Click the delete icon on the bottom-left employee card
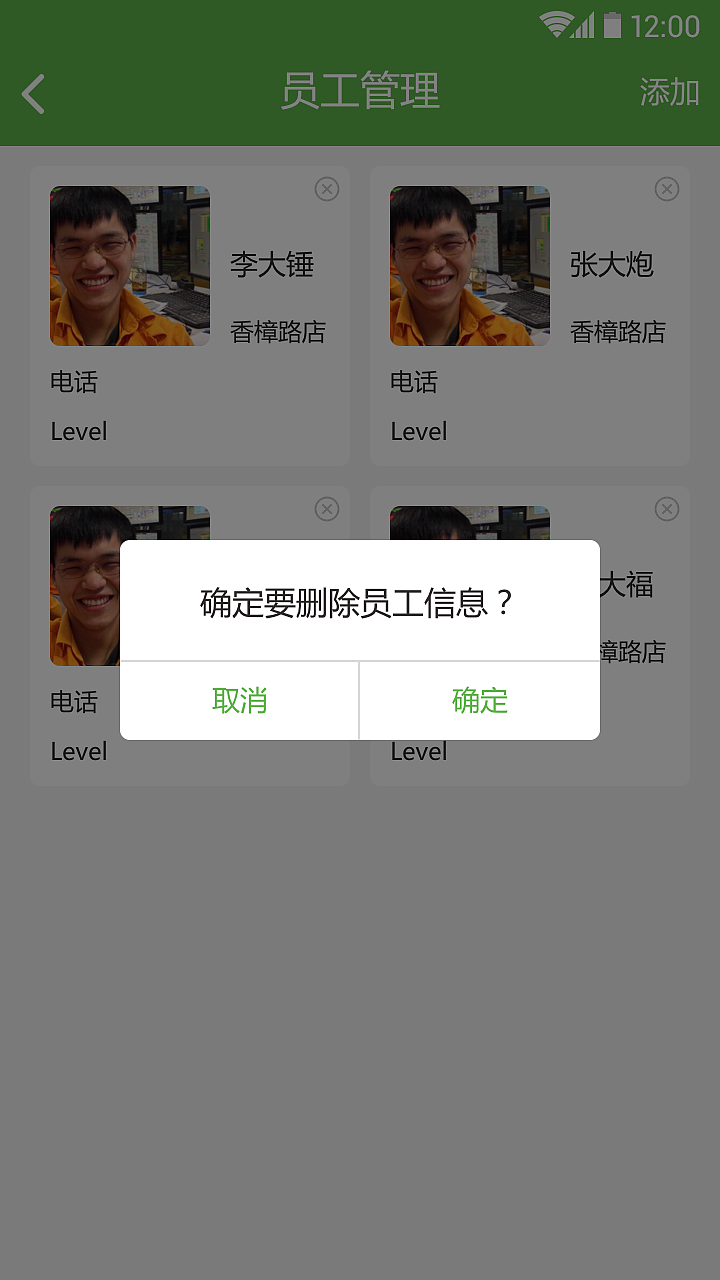 point(327,509)
